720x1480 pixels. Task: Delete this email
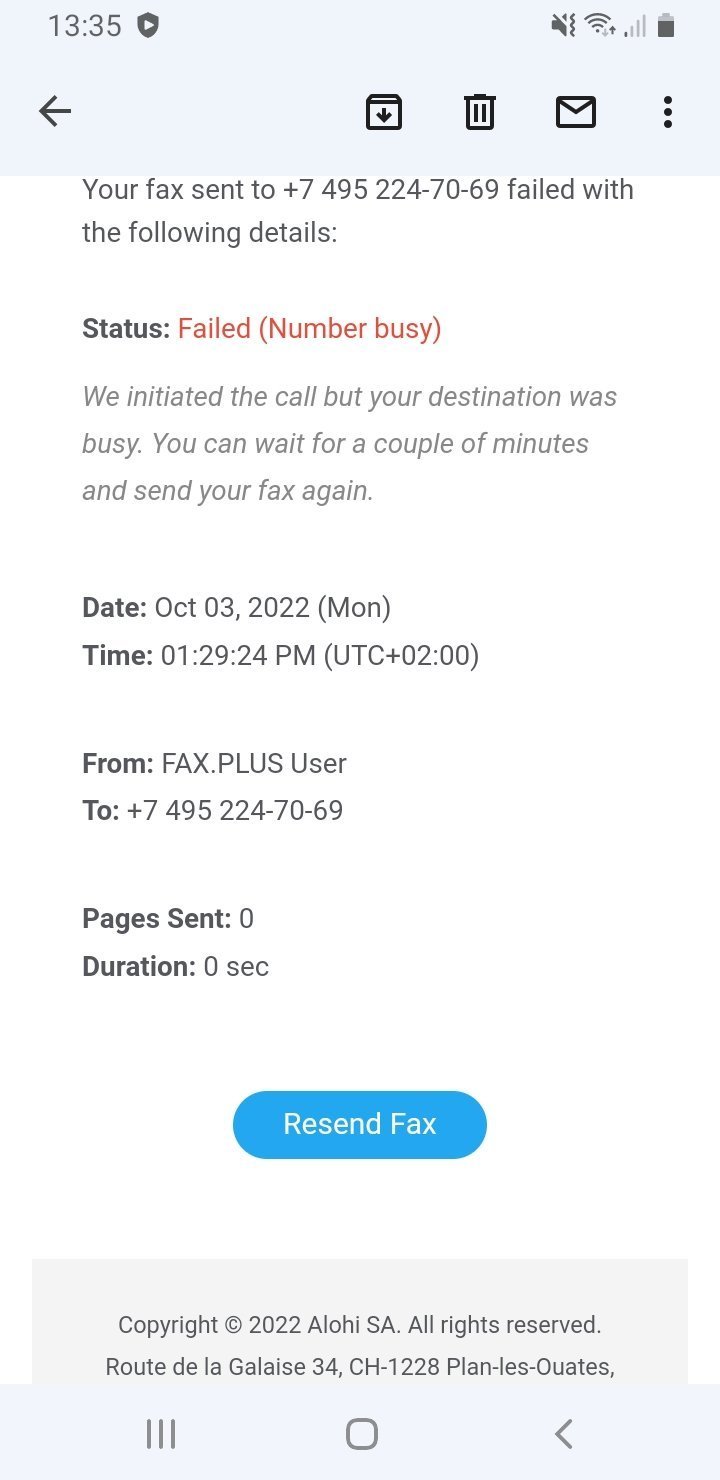(480, 111)
